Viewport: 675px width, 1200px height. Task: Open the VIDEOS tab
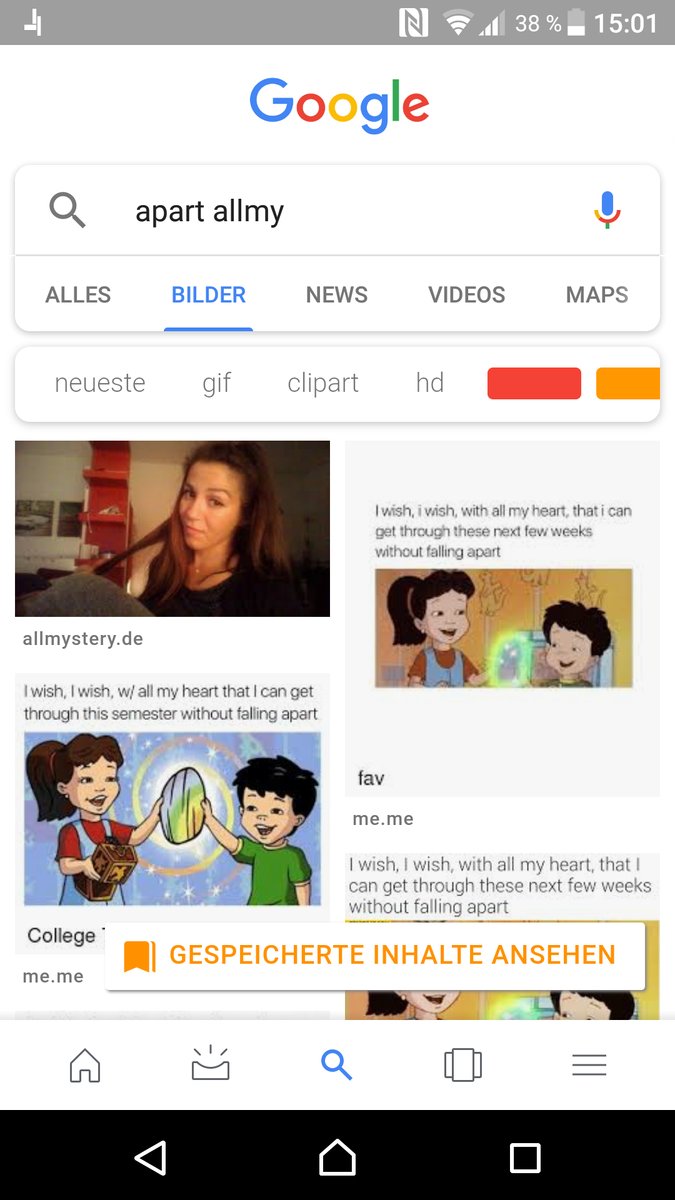point(467,295)
